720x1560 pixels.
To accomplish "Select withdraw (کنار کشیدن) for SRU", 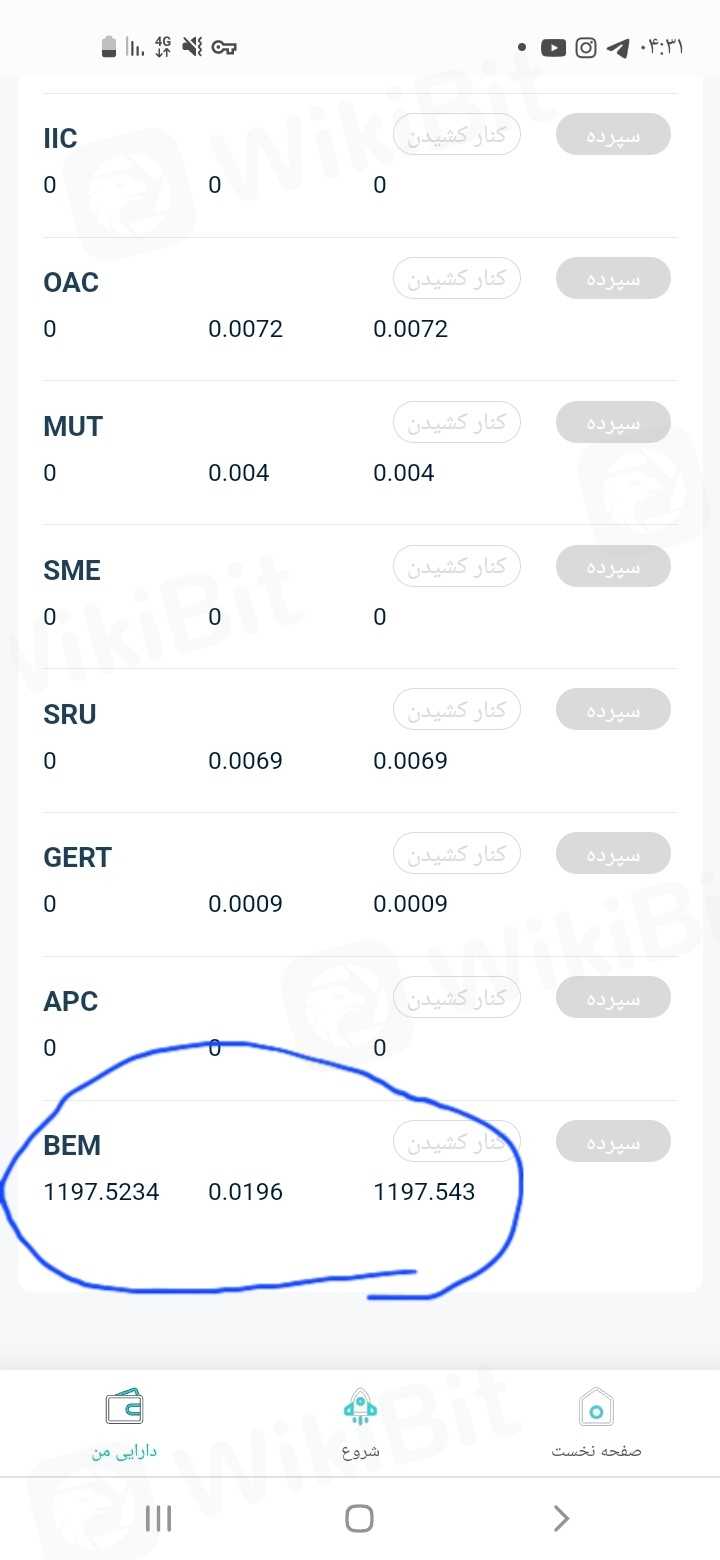I will click(x=457, y=709).
